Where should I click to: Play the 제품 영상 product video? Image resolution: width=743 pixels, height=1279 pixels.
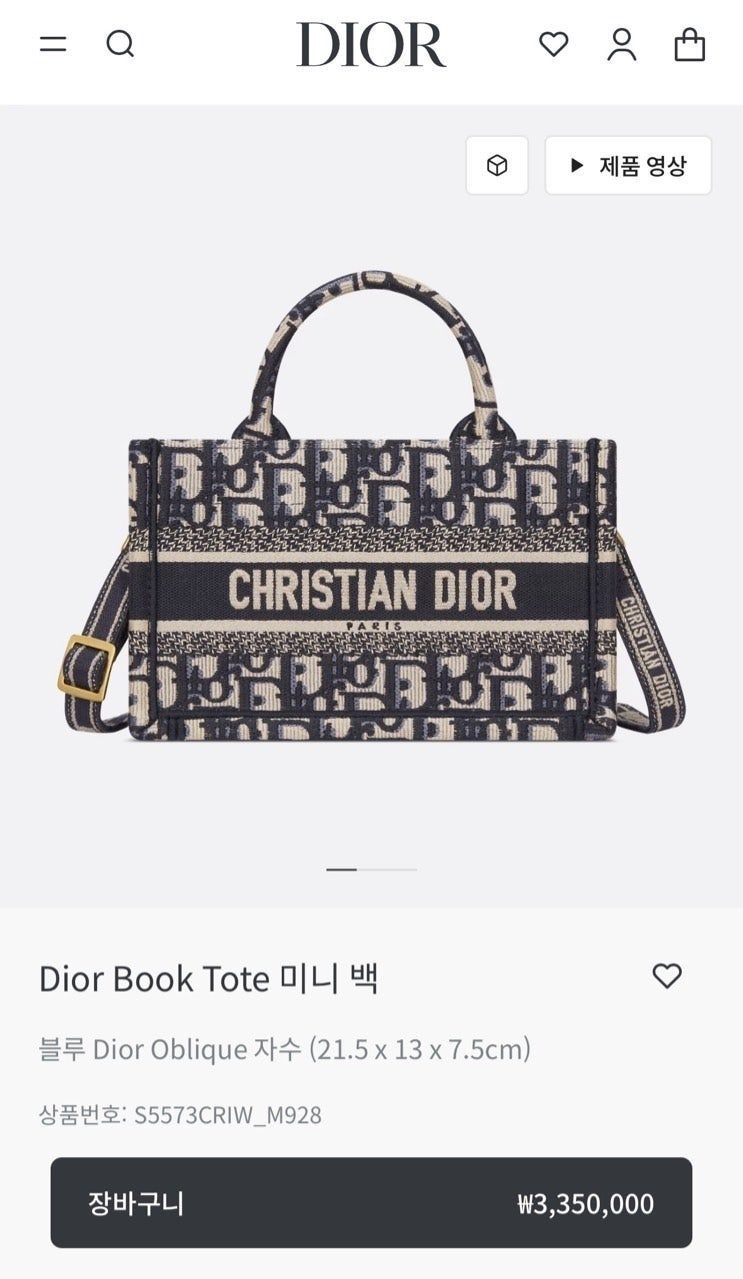coord(628,165)
